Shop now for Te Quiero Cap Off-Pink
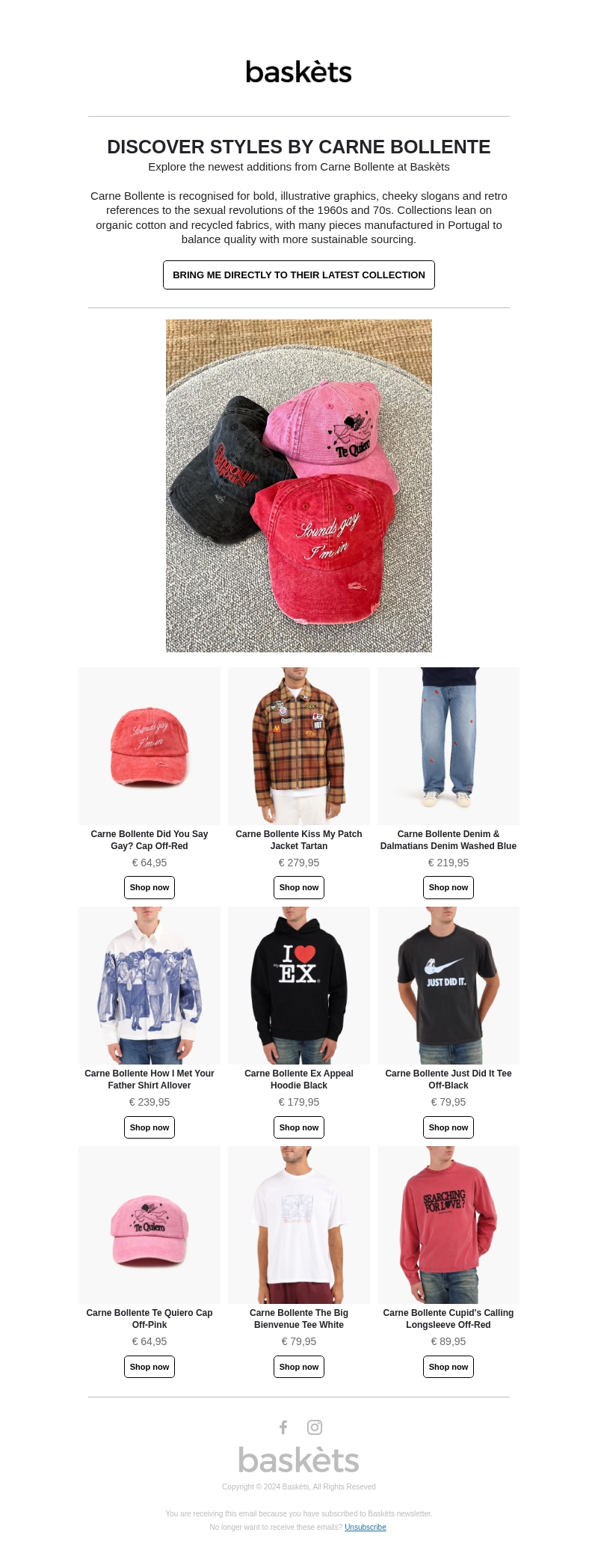The width and height of the screenshot is (598, 1568). 149,1367
